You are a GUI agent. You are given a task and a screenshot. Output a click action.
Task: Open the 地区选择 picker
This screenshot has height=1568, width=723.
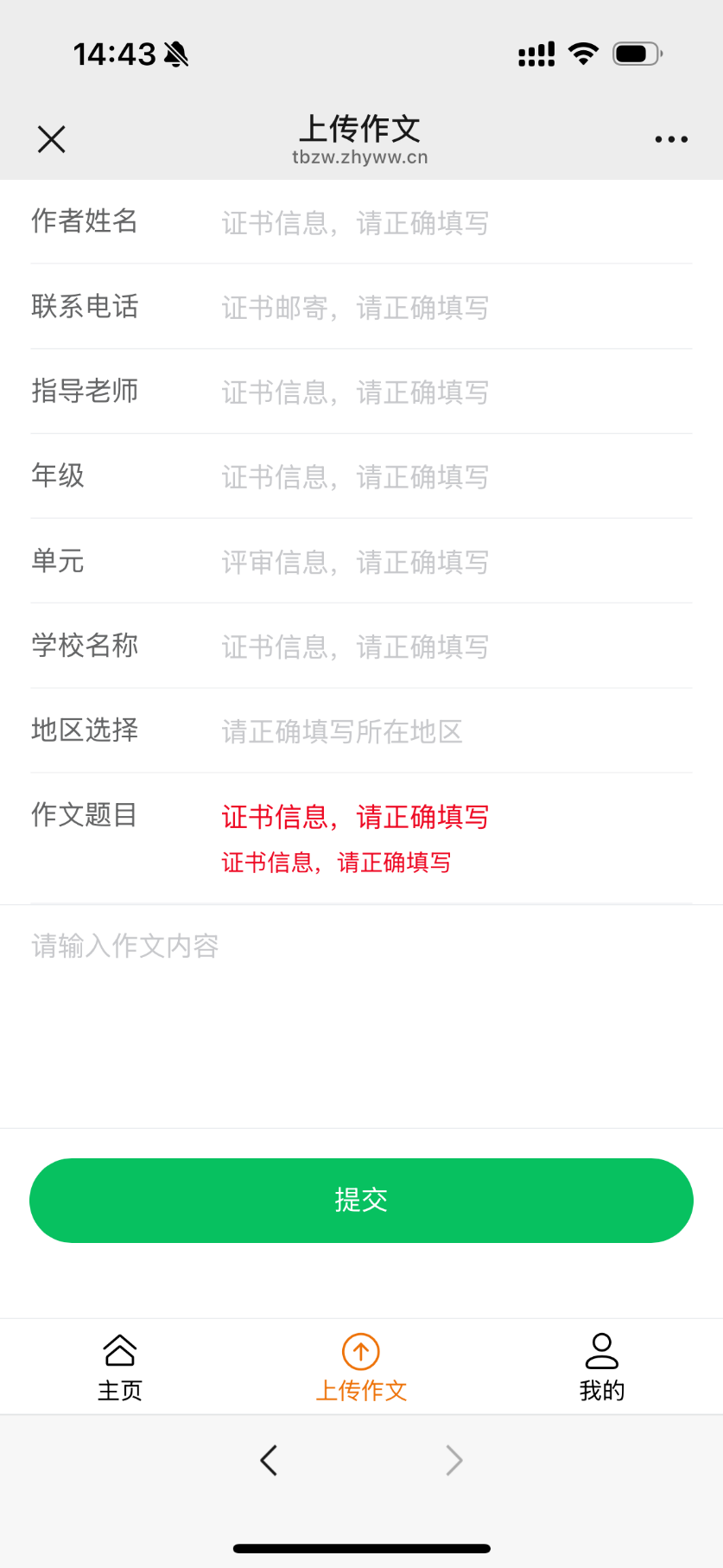click(456, 731)
